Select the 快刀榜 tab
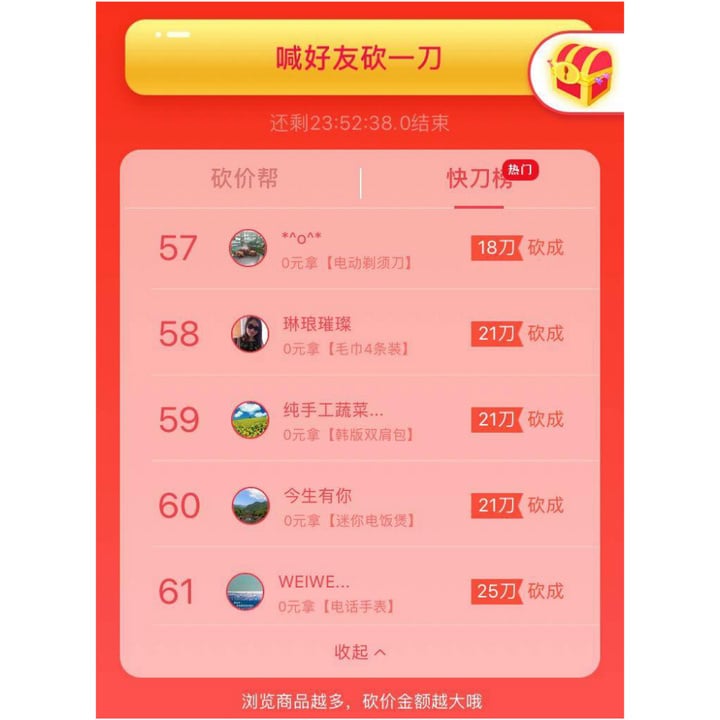720x720 pixels. [479, 180]
